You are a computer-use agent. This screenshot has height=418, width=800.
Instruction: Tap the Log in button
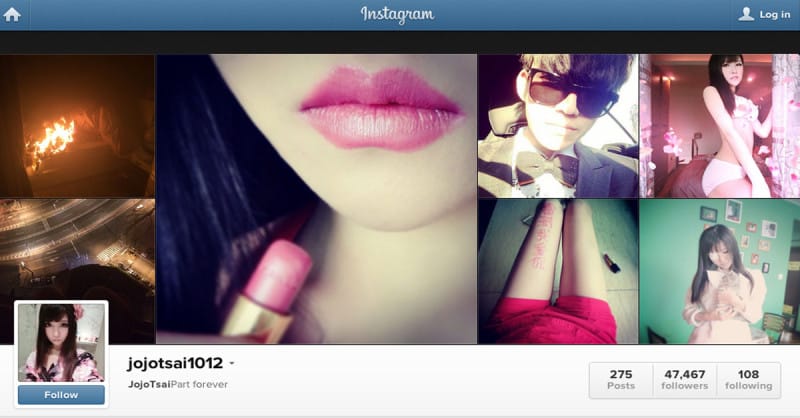coord(765,14)
